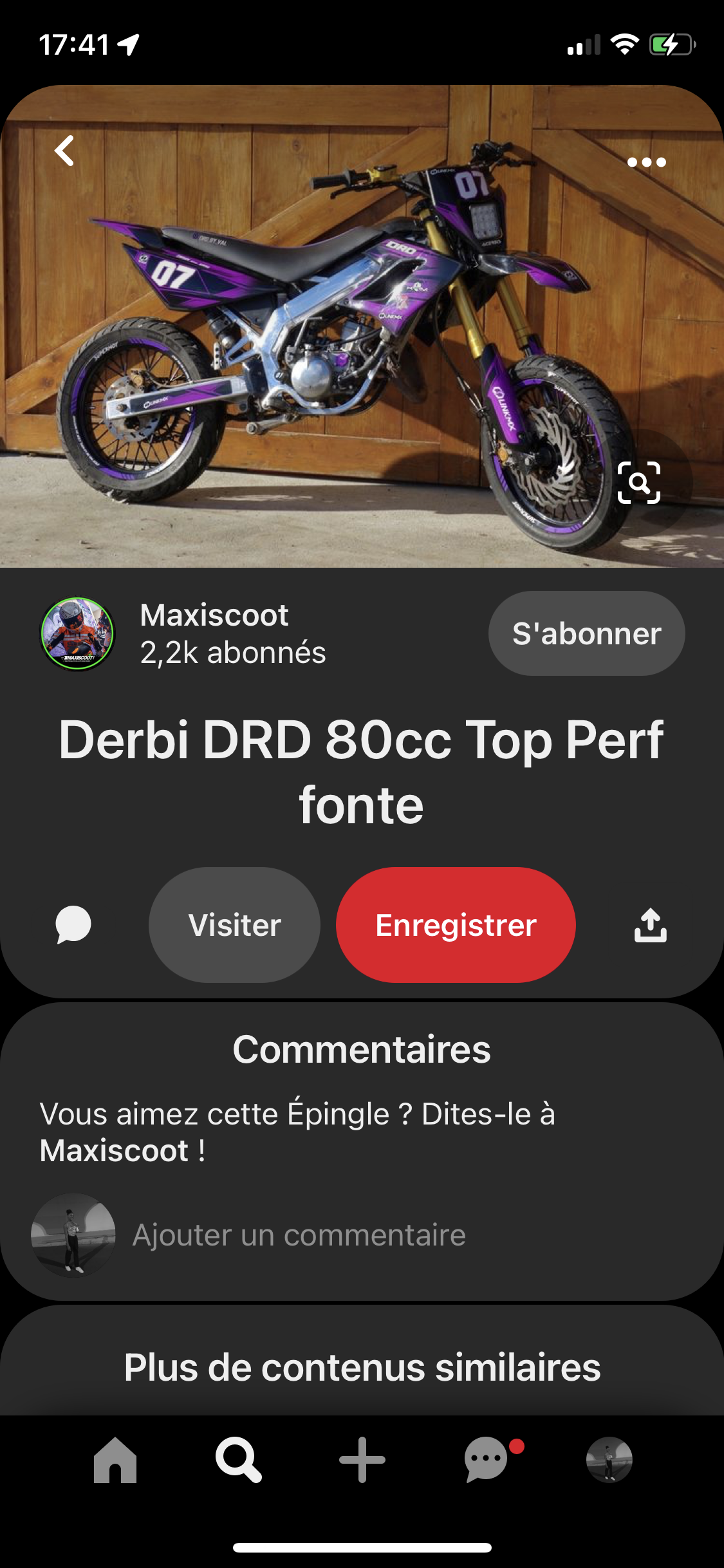Open the messages tab
This screenshot has width=724, height=1568.
pyautogui.click(x=487, y=1460)
